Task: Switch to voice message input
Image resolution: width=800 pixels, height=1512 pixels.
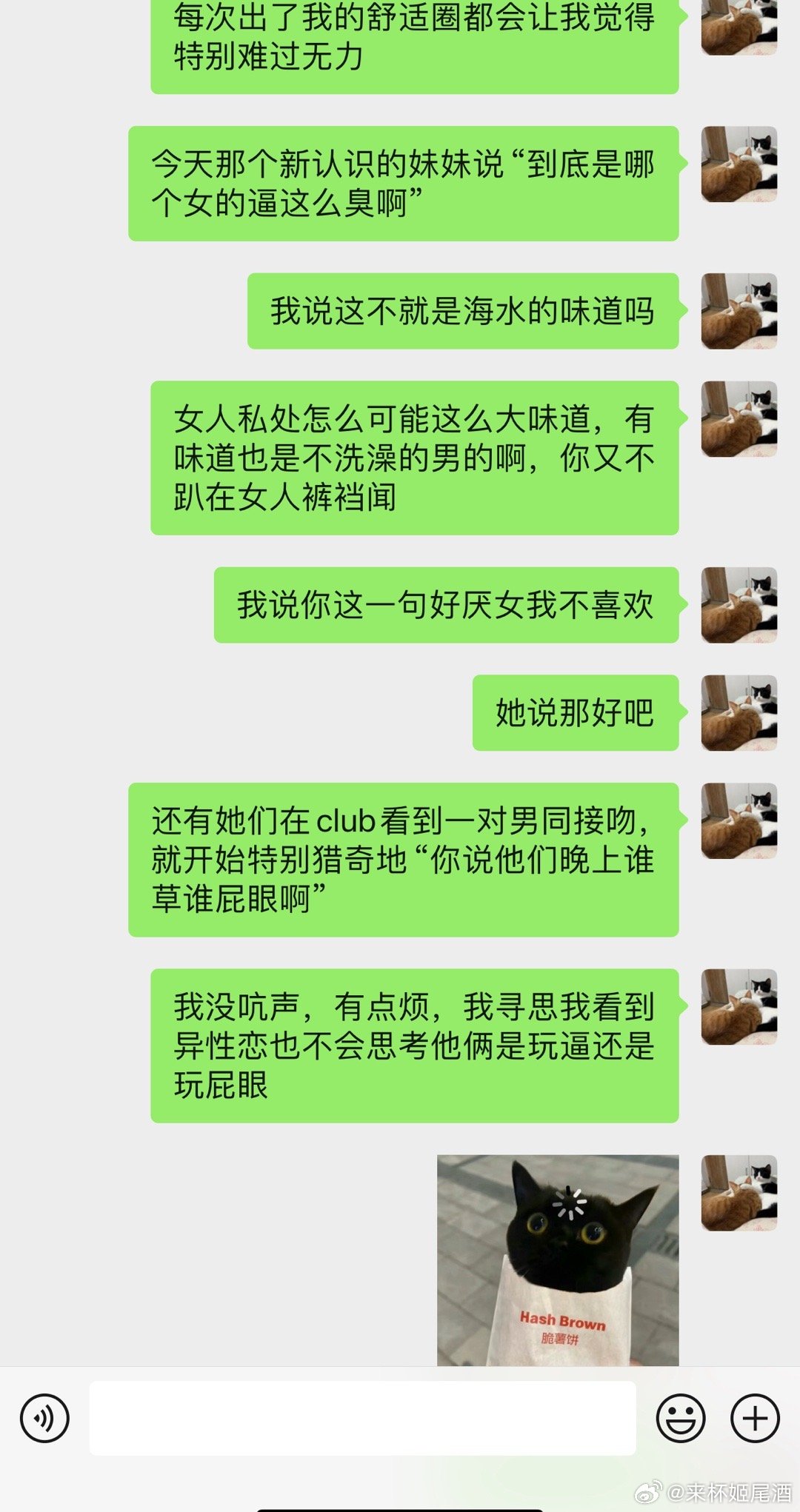Action: (44, 1418)
